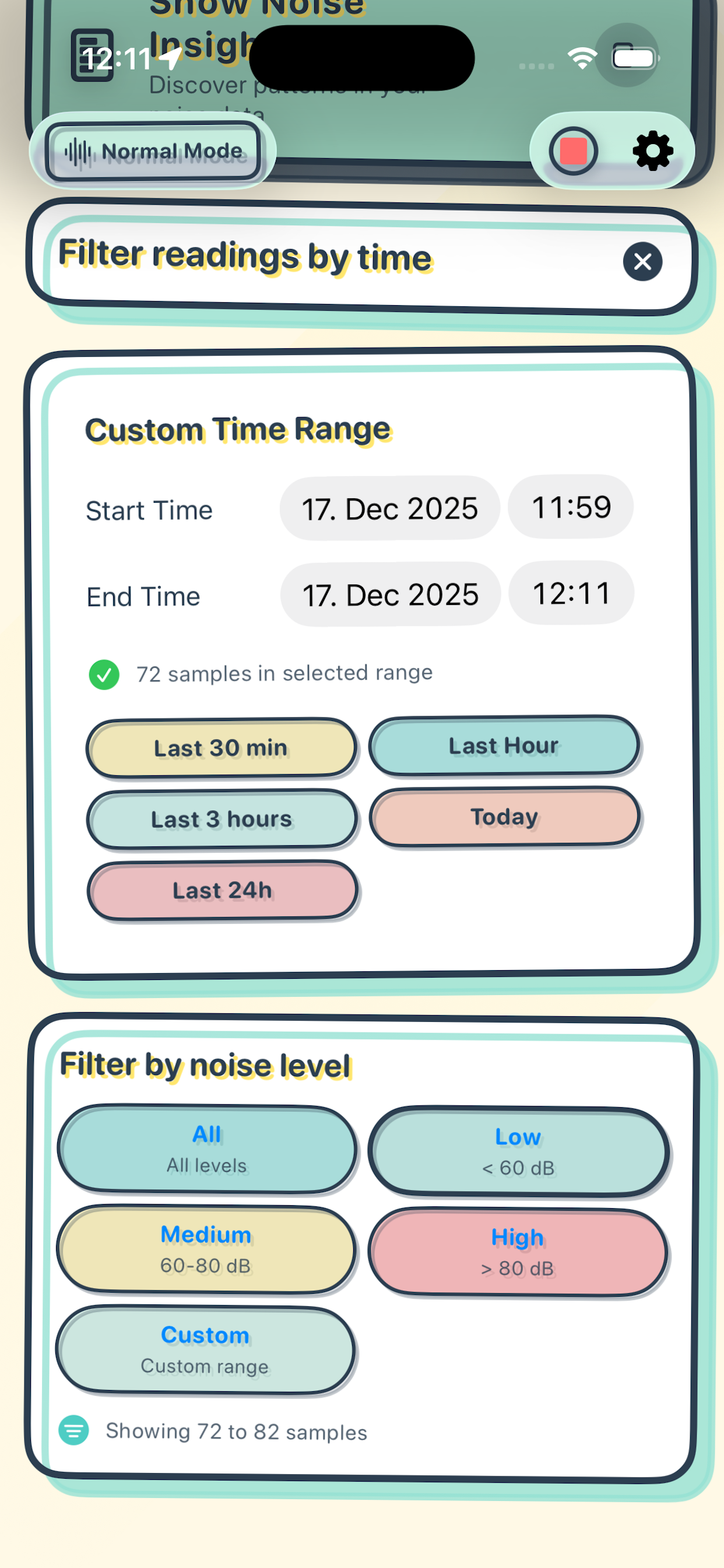Apply the Last 3 hours range
Viewport: 724px width, 1568px height.
[222, 820]
